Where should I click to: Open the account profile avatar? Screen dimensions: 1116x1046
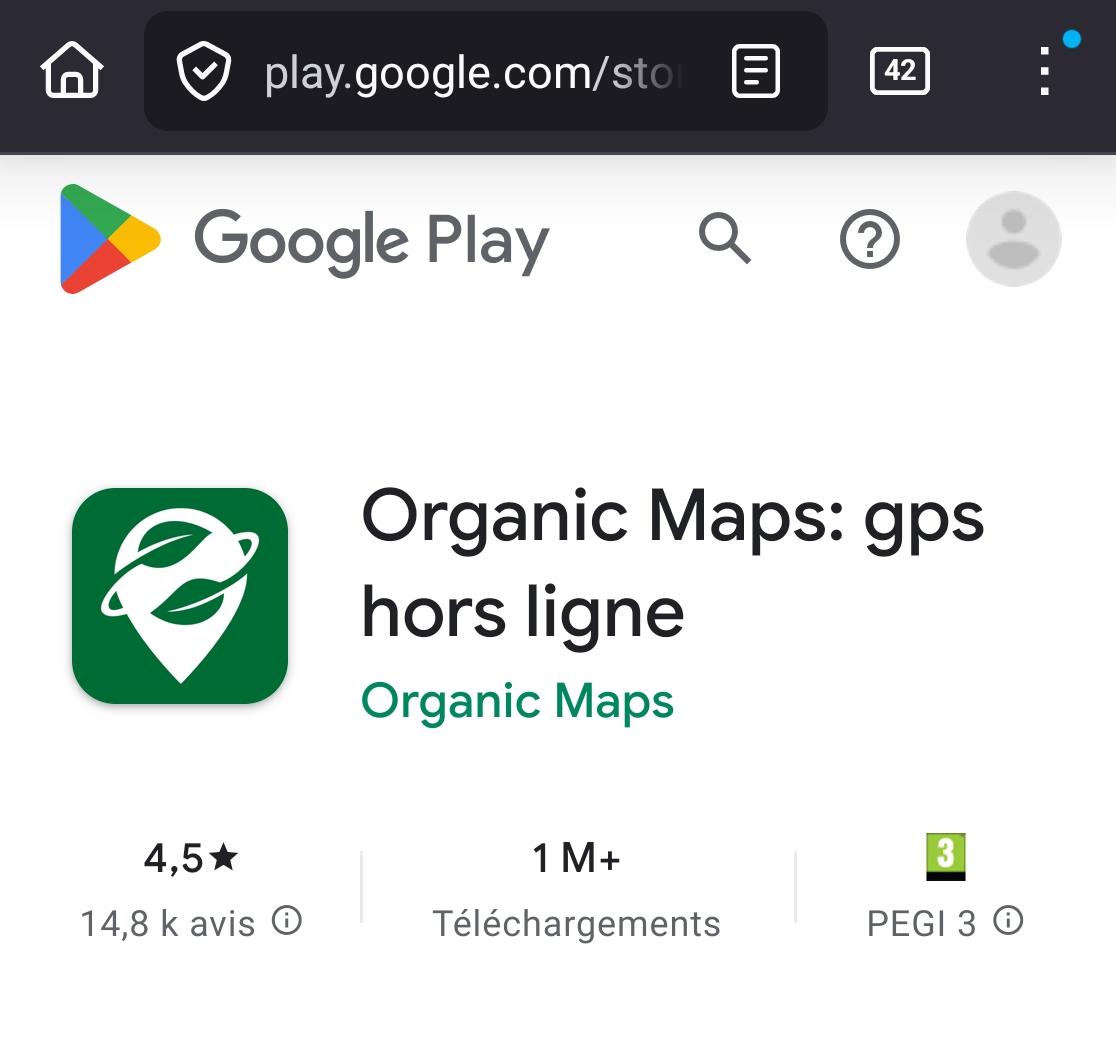coord(1013,240)
